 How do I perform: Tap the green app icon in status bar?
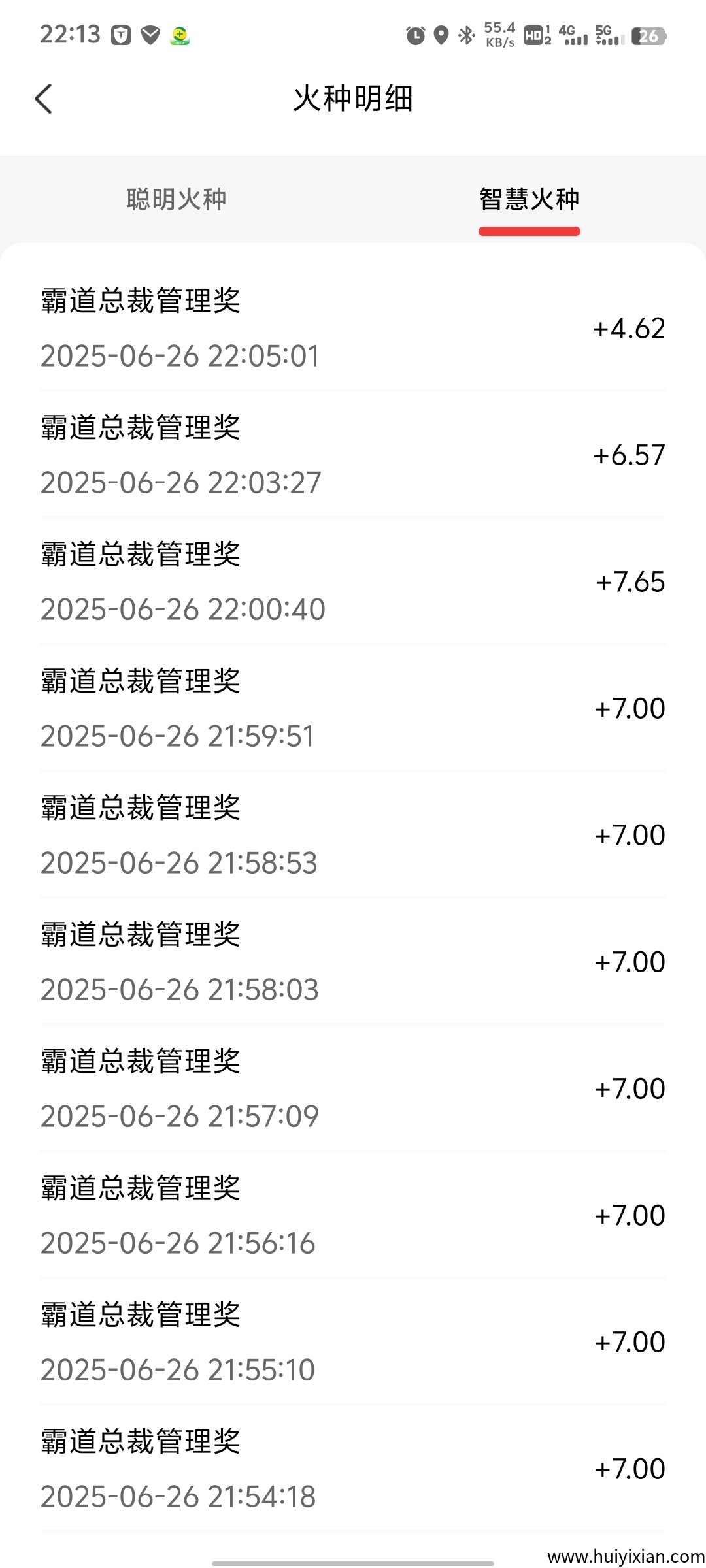pos(178,35)
